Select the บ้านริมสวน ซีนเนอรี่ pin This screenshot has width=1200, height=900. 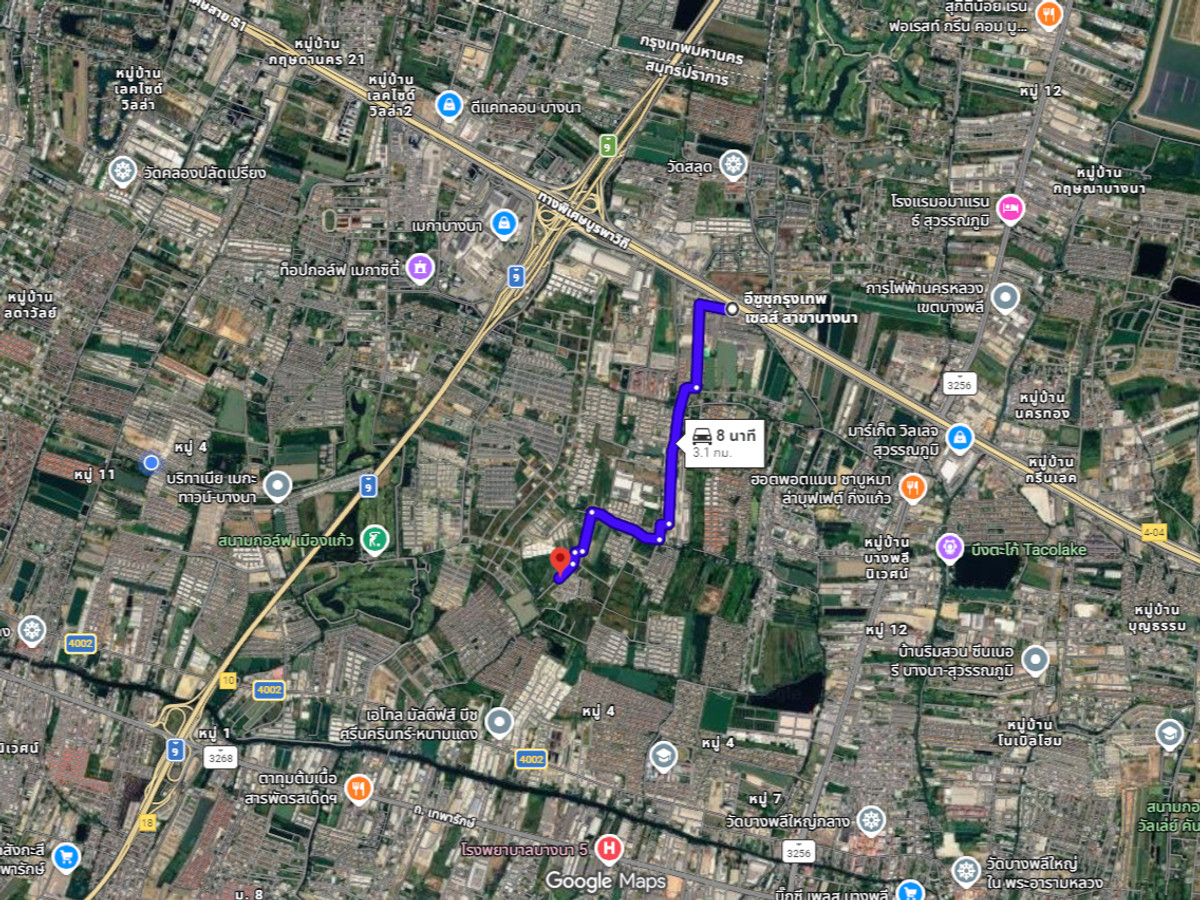tap(1034, 659)
